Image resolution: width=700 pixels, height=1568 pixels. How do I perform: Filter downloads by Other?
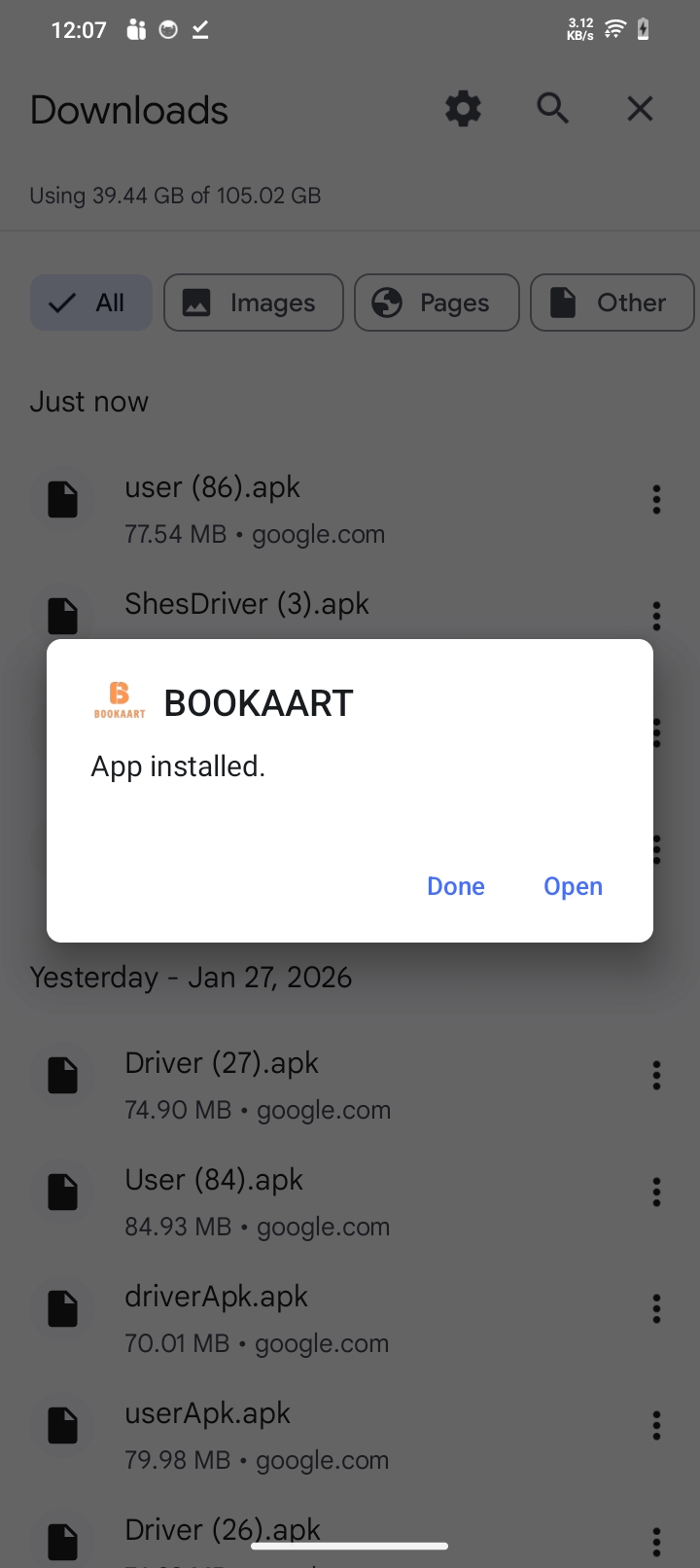tap(612, 303)
